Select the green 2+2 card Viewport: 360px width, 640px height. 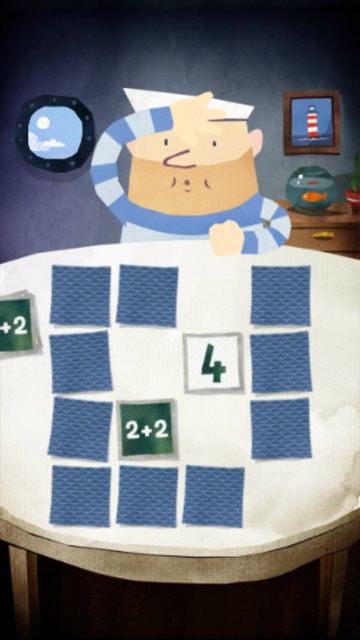point(147,429)
